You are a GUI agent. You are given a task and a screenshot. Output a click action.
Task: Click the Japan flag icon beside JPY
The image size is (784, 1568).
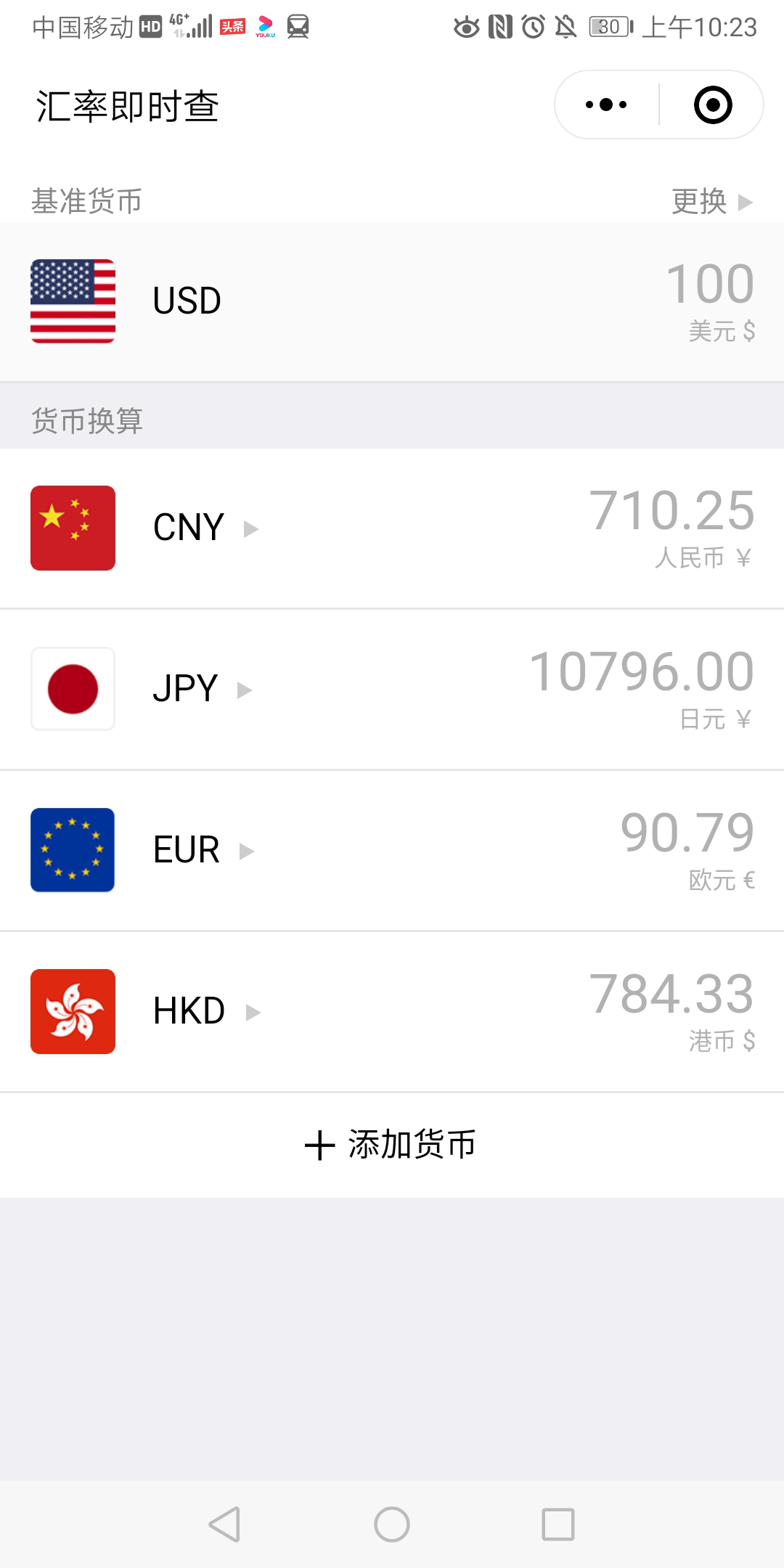point(72,688)
